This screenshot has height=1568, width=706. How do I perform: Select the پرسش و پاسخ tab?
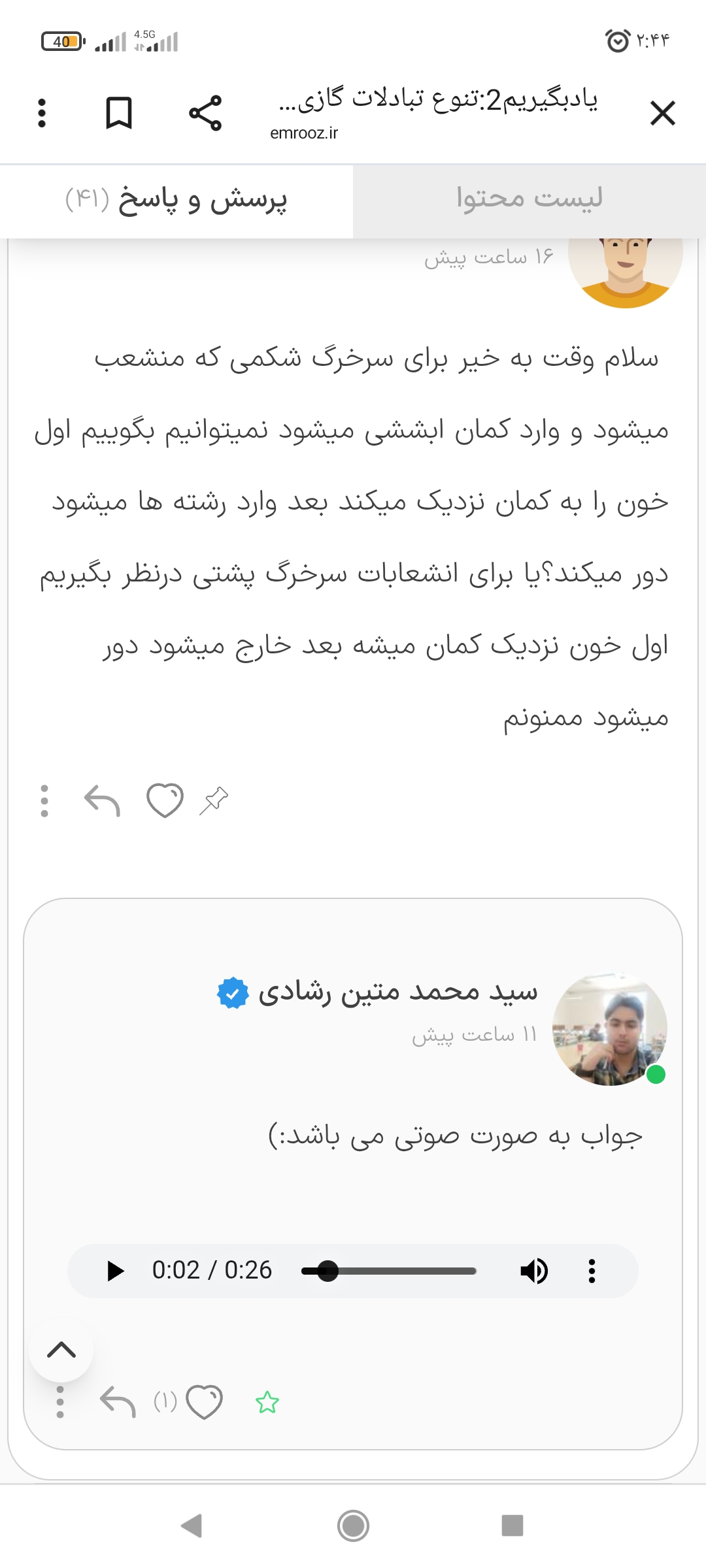point(176,199)
